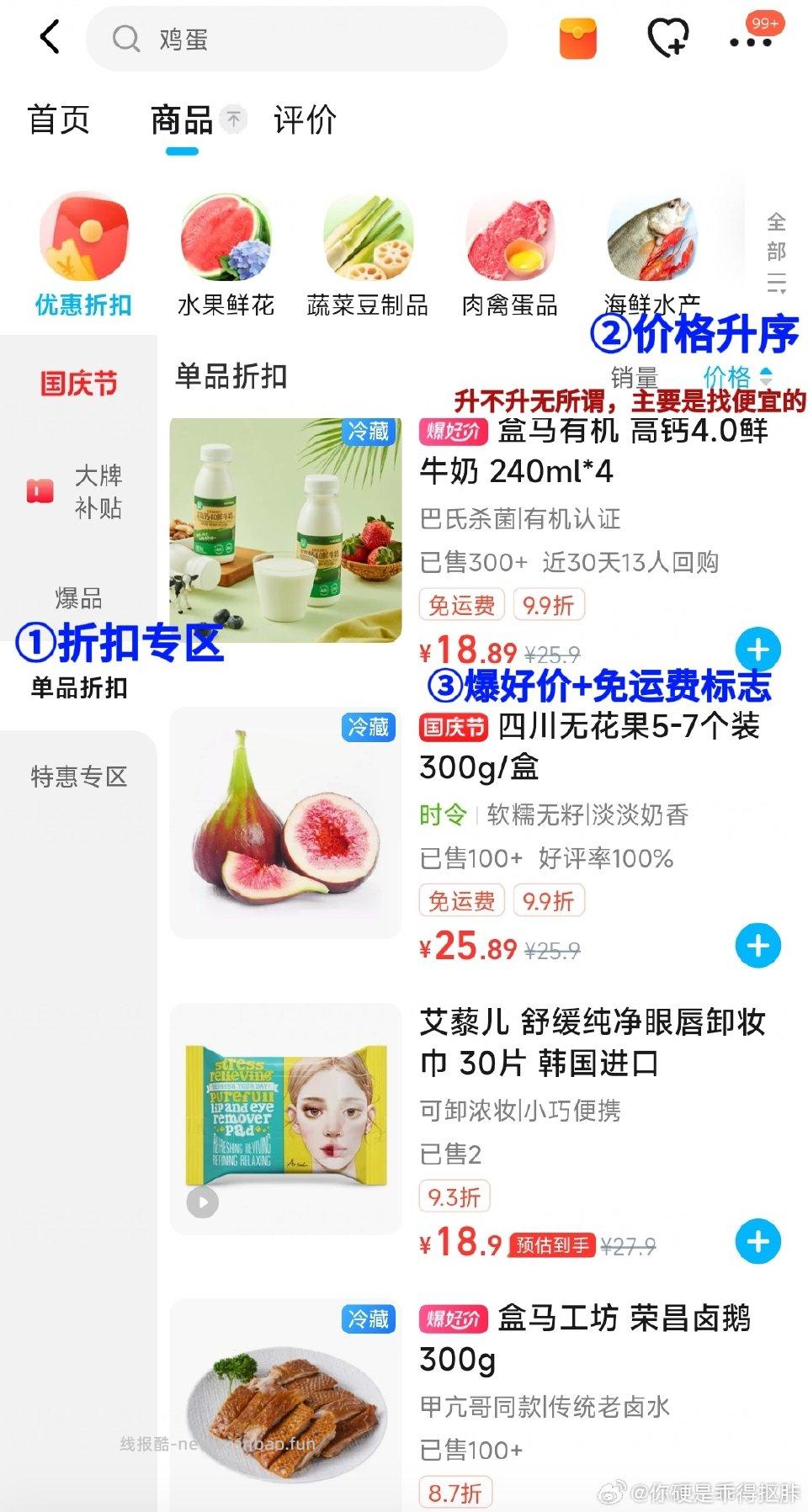This screenshot has width=808, height=1512.
Task: Open the 蔬菜豆制品 category
Action: 368,244
